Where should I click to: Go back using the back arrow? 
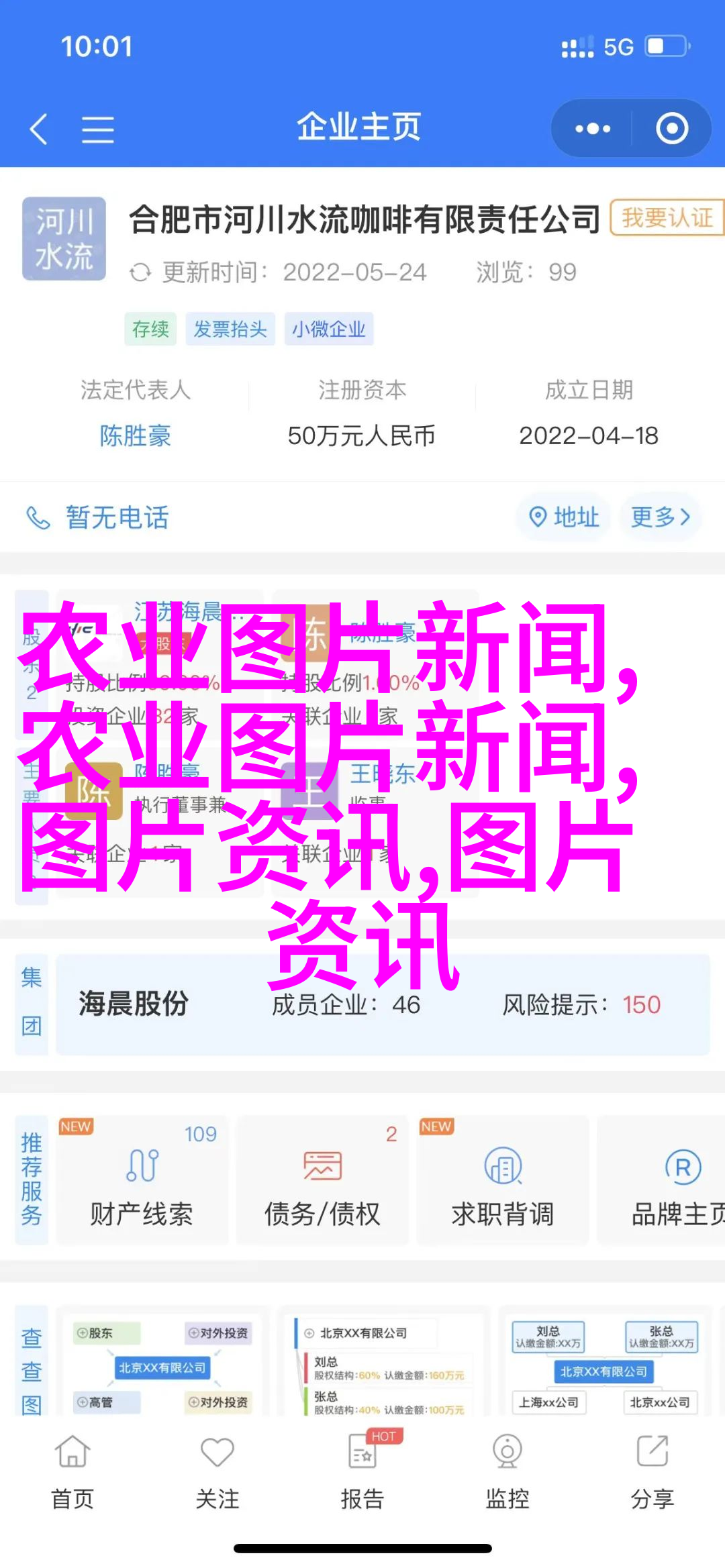point(39,128)
